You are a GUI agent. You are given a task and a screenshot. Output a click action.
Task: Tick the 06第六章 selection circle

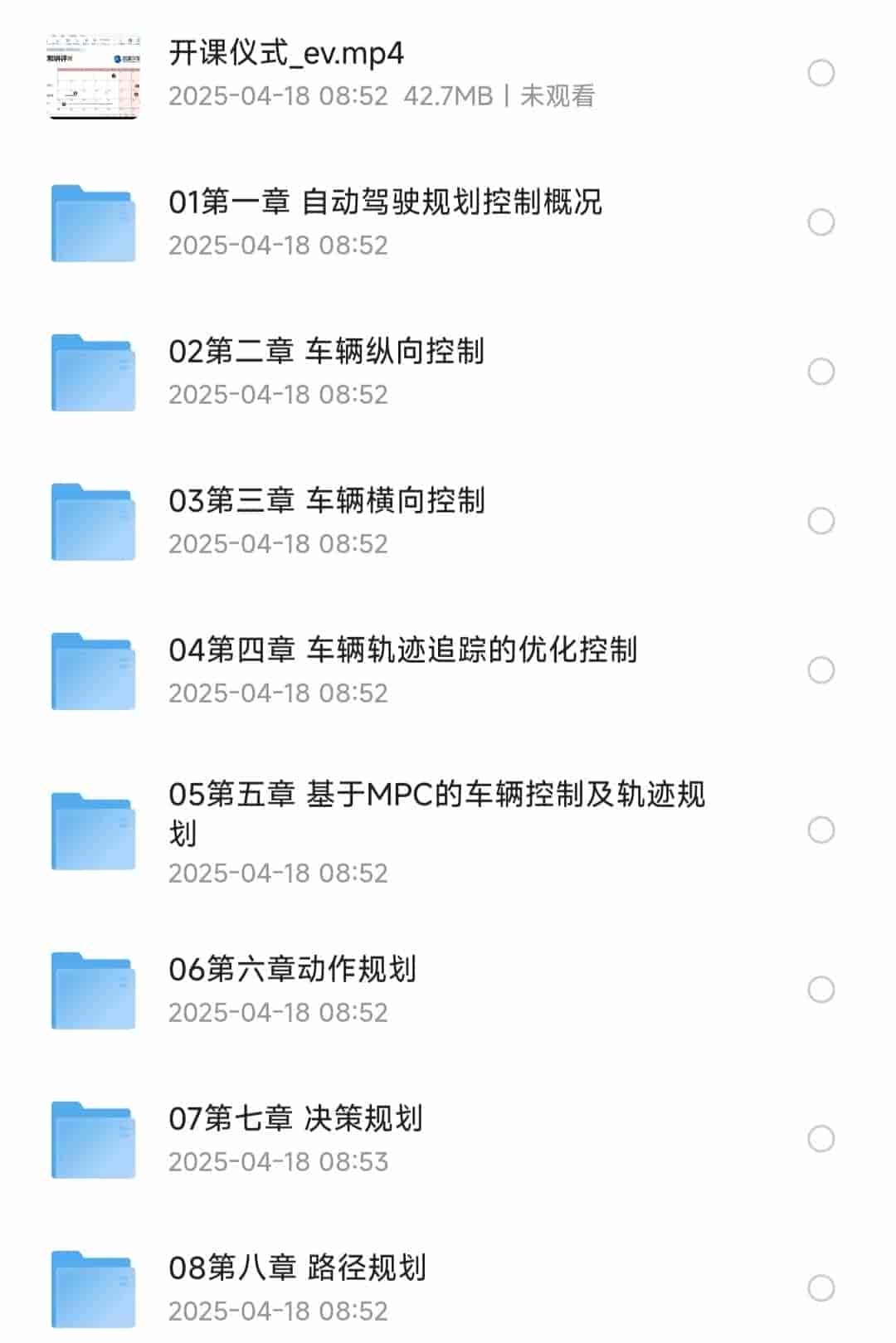[x=821, y=989]
